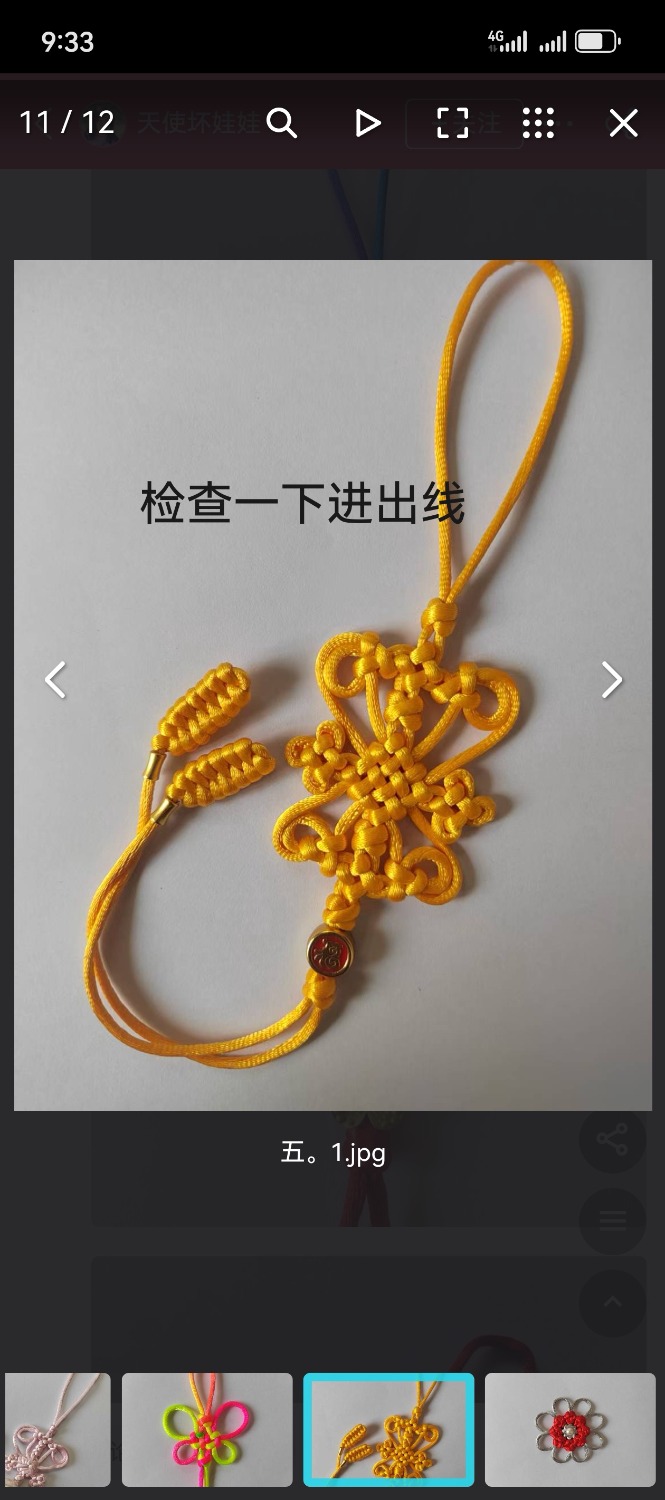This screenshot has width=665, height=1500.
Task: Start the slideshow play button
Action: click(368, 123)
